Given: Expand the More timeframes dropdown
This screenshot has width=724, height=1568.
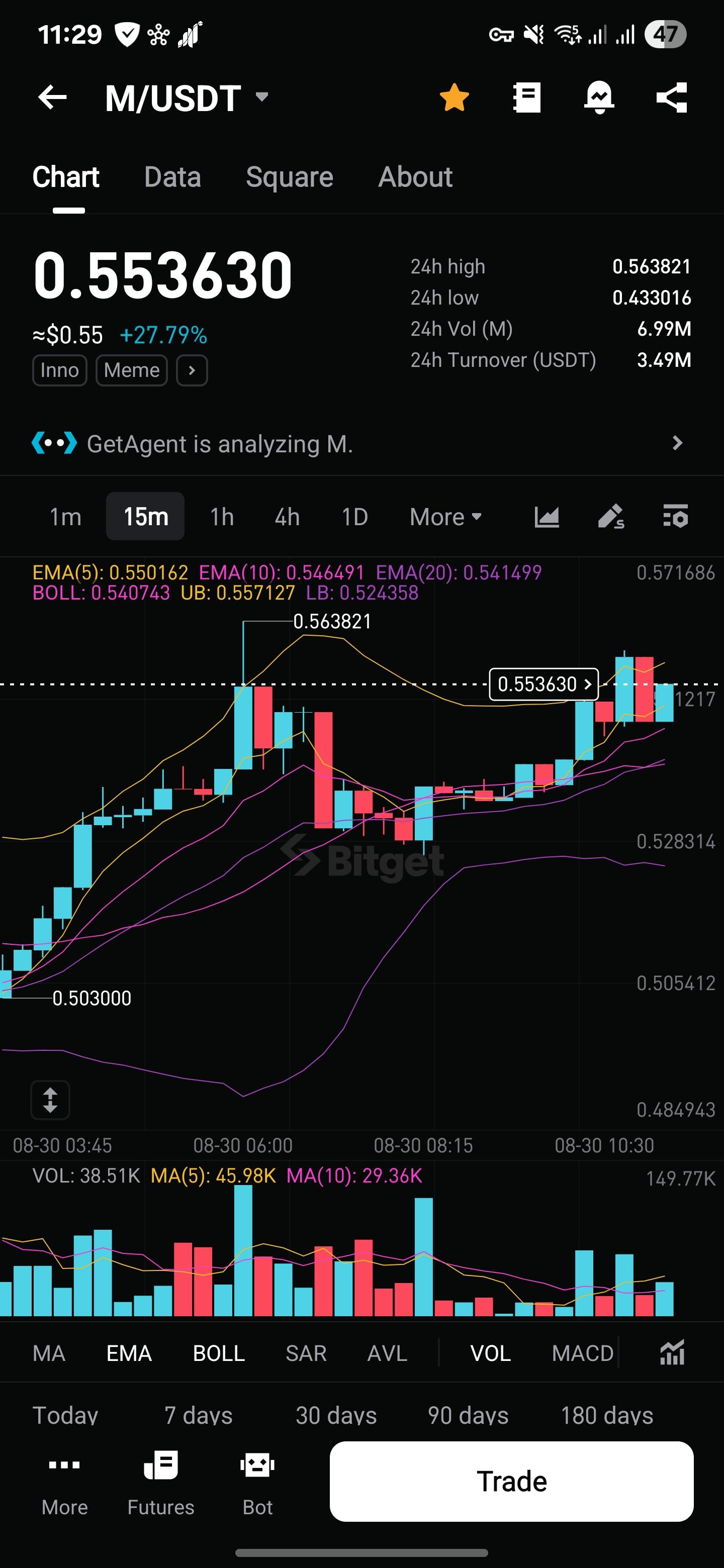Looking at the screenshot, I should 445,517.
